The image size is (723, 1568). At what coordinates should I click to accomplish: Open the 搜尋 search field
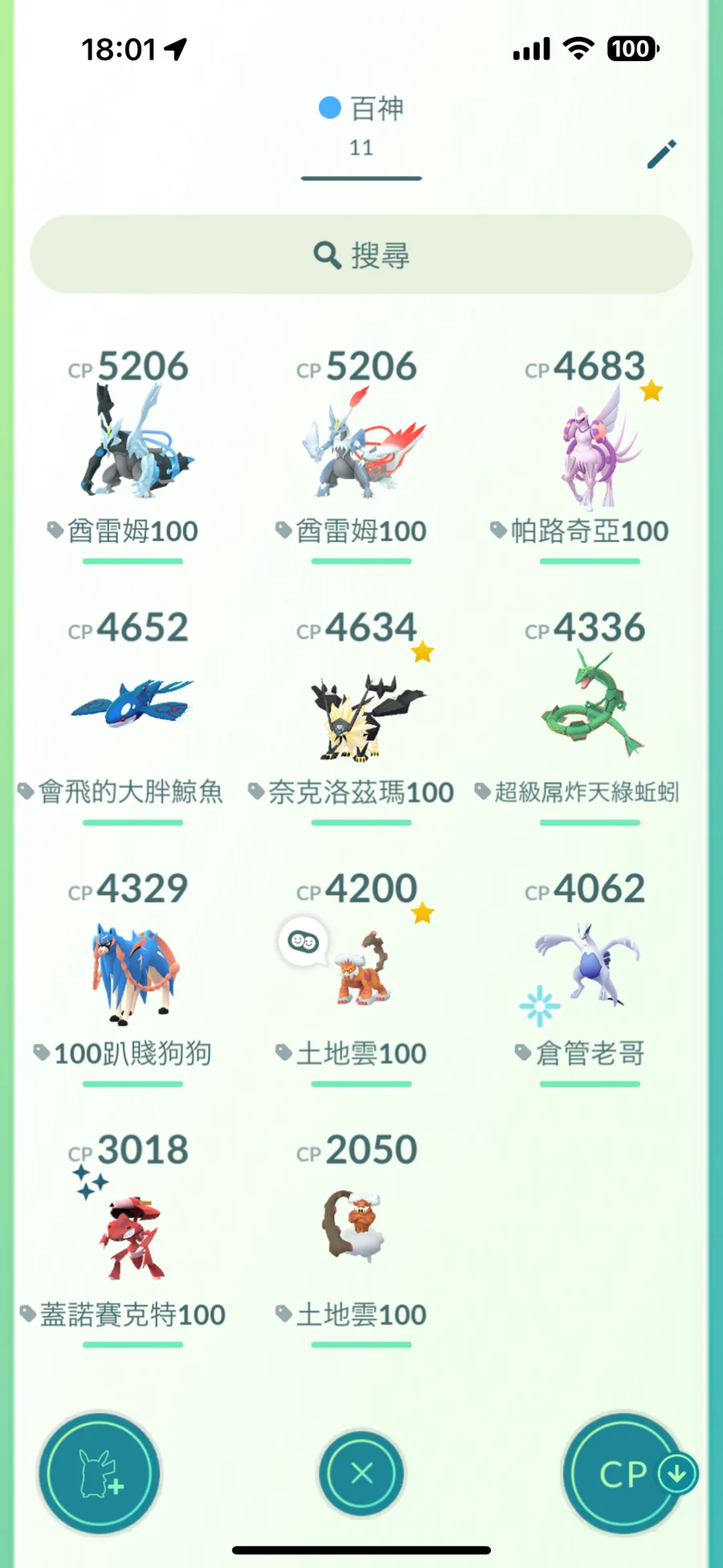[361, 255]
